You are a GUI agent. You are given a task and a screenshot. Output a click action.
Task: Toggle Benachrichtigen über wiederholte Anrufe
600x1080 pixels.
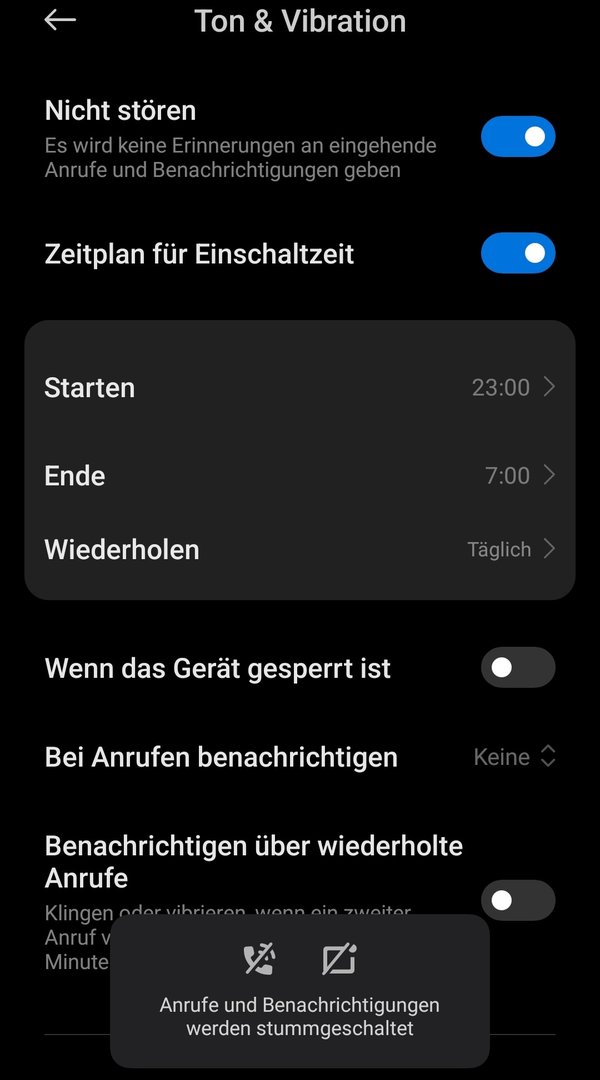517,900
